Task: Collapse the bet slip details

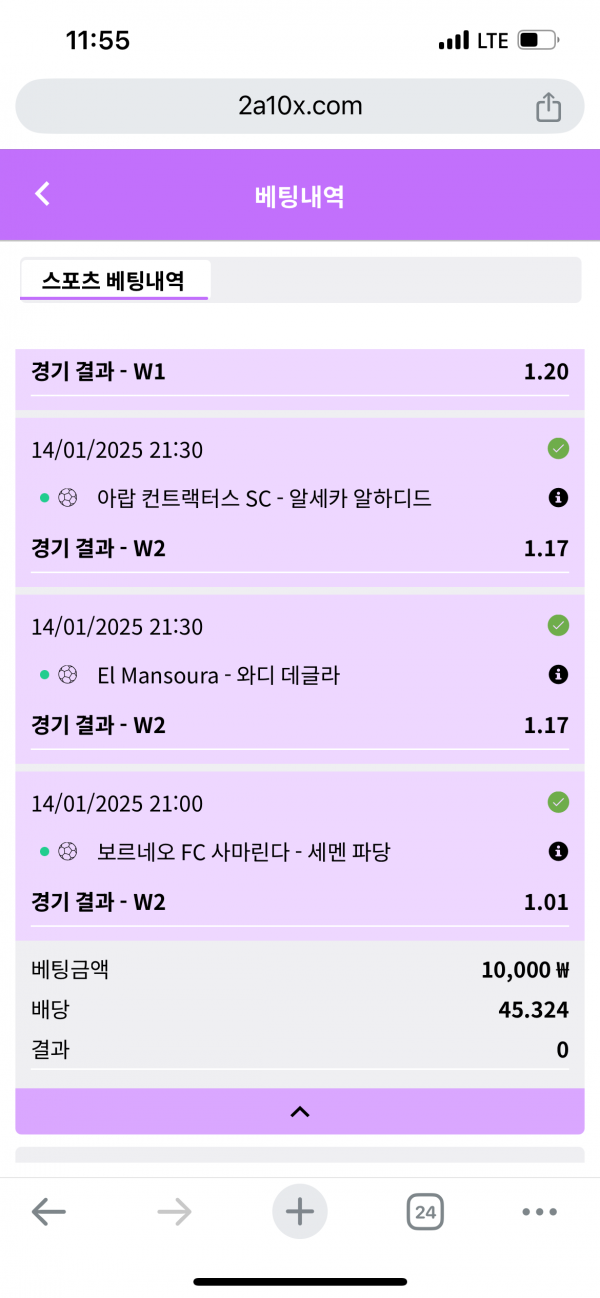Action: [300, 1111]
